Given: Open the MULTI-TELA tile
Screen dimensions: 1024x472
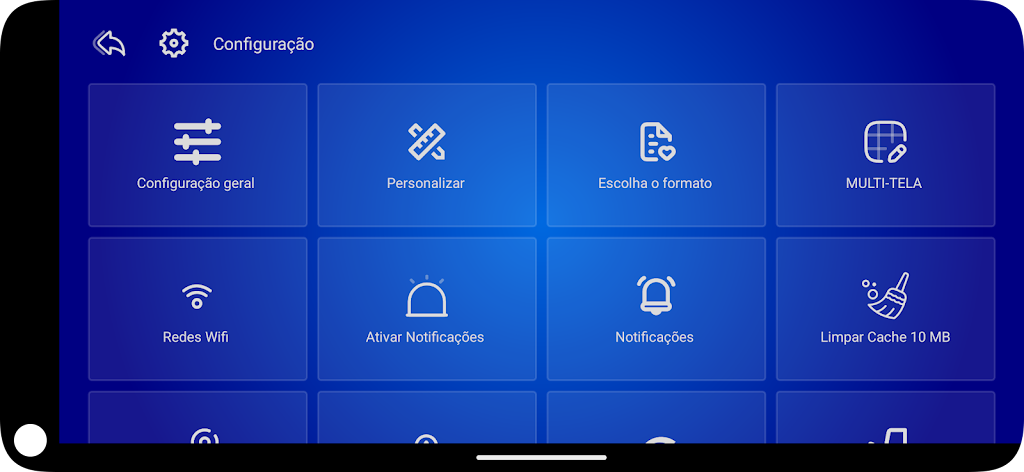Looking at the screenshot, I should 884,155.
